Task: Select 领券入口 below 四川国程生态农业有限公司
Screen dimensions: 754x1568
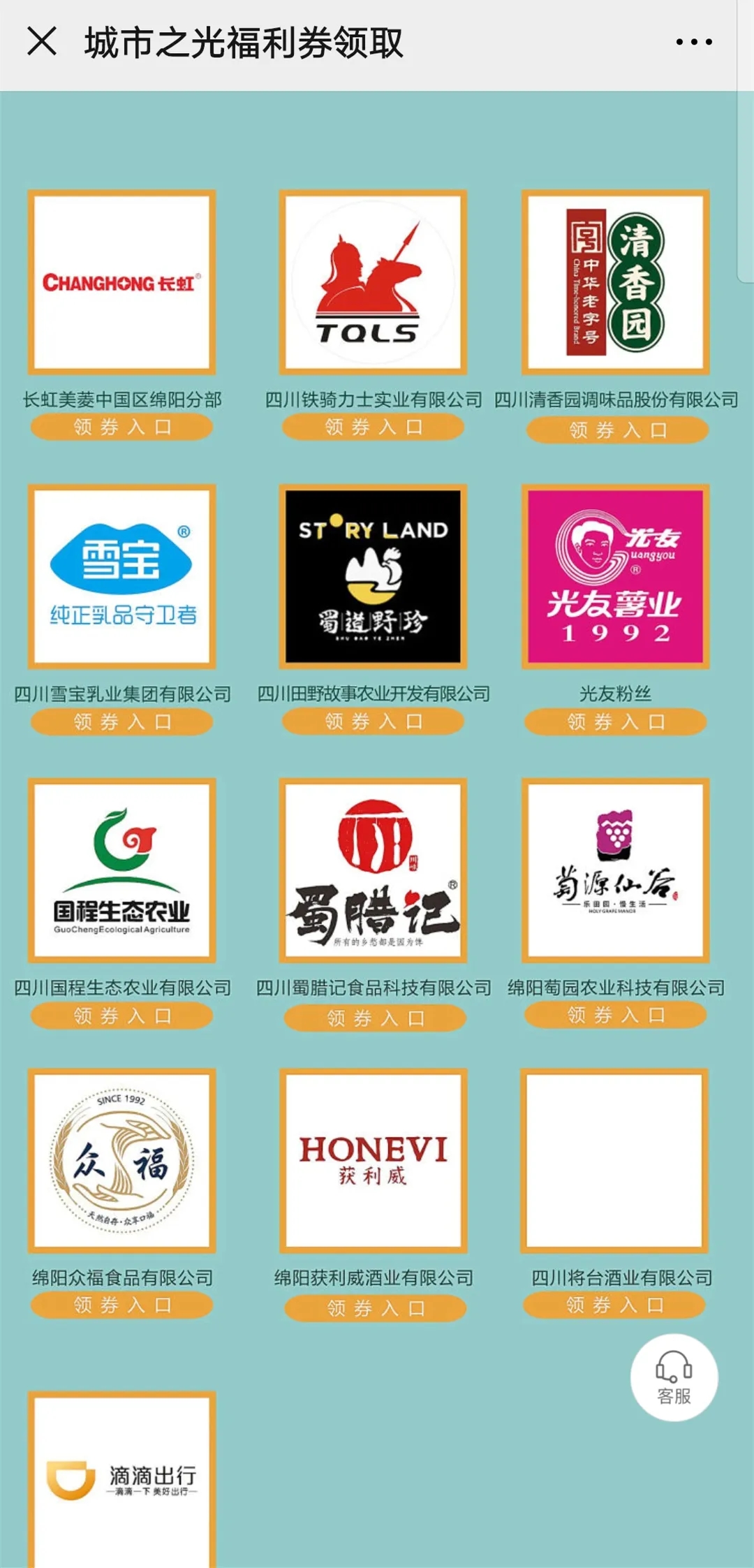Action: (121, 1016)
